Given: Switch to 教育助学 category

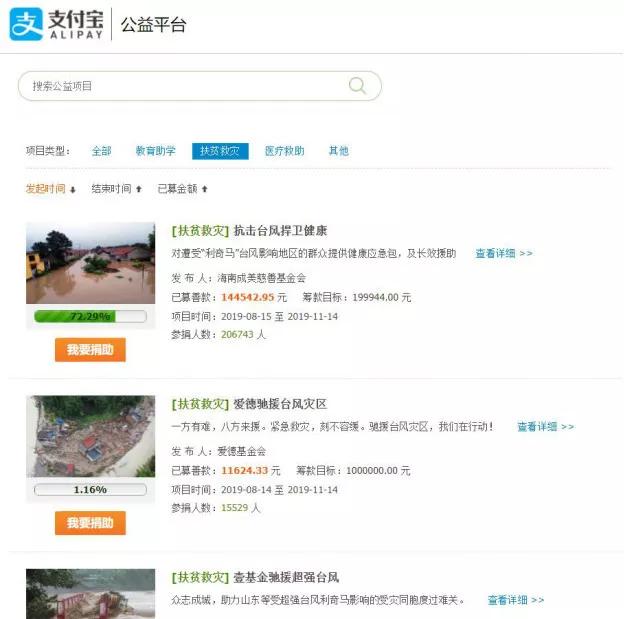Looking at the screenshot, I should tap(155, 151).
